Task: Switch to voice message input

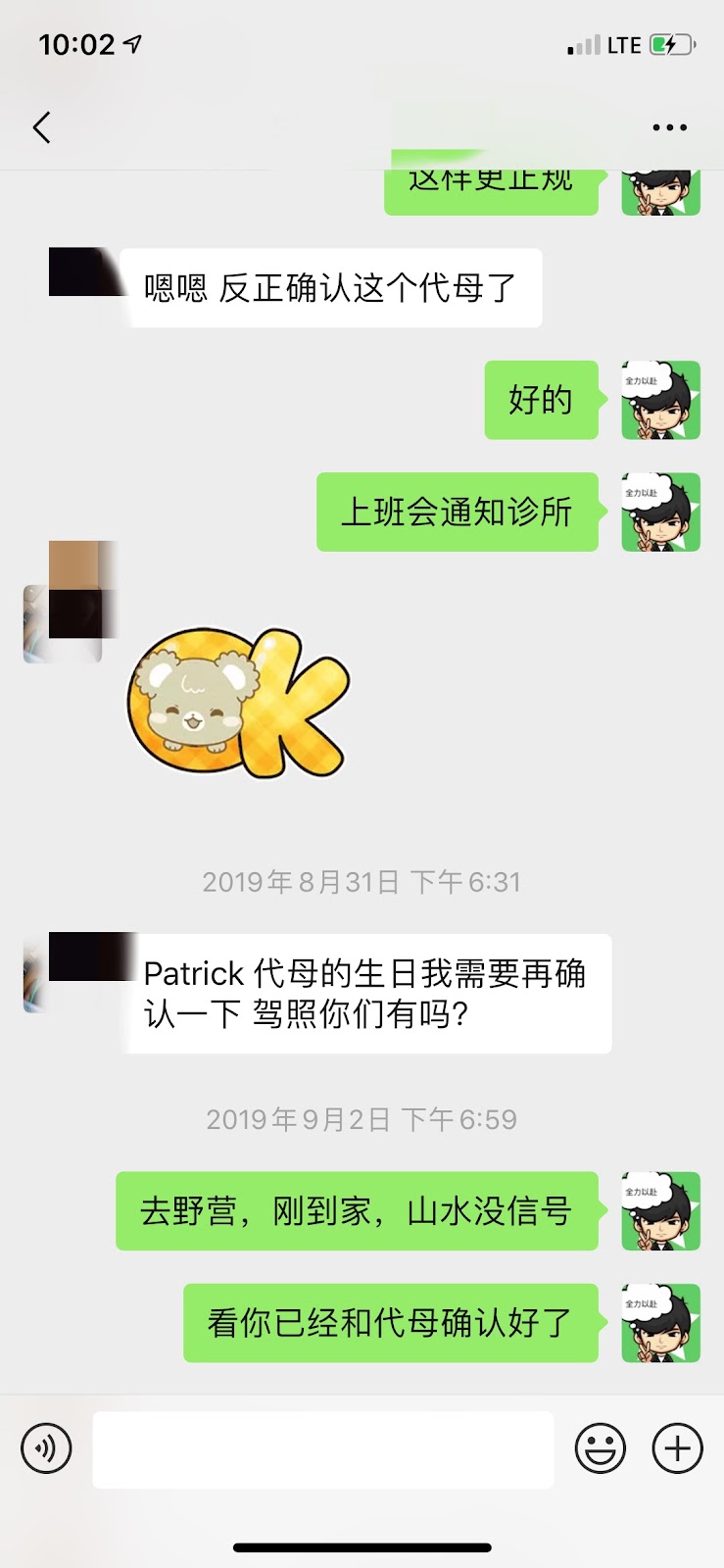Action: coord(46,1448)
